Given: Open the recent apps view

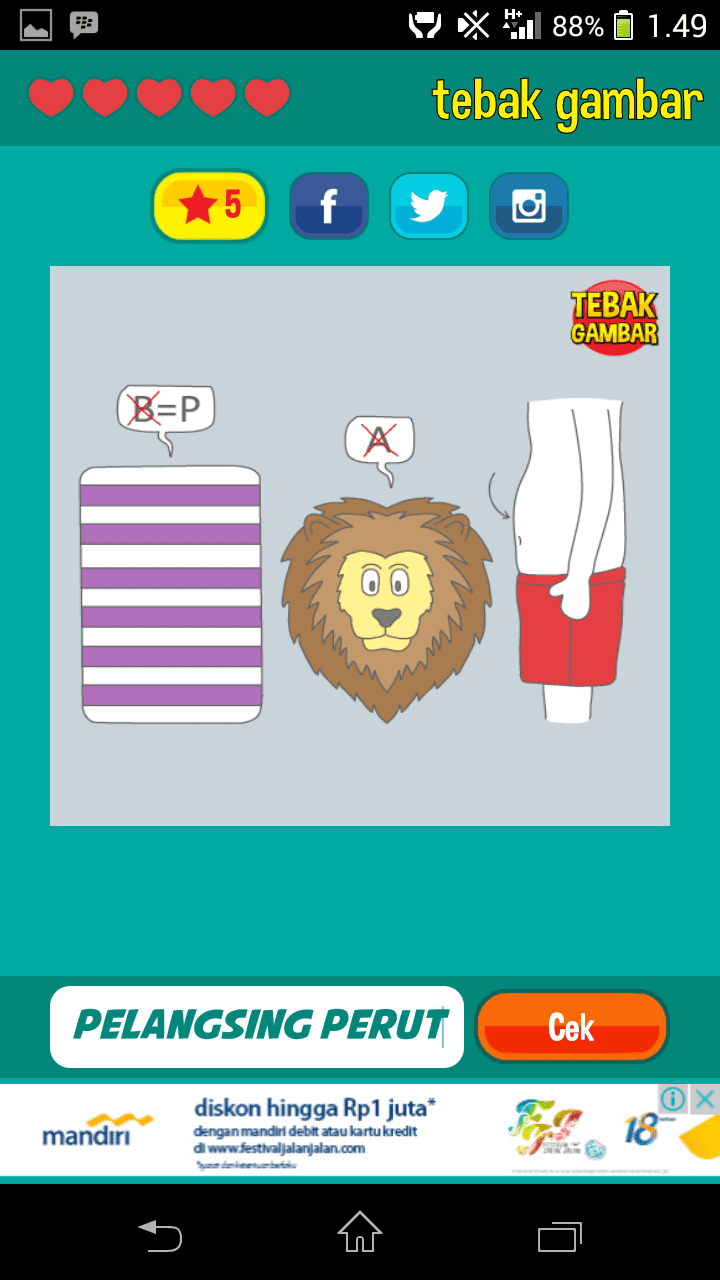Looking at the screenshot, I should [x=559, y=1236].
